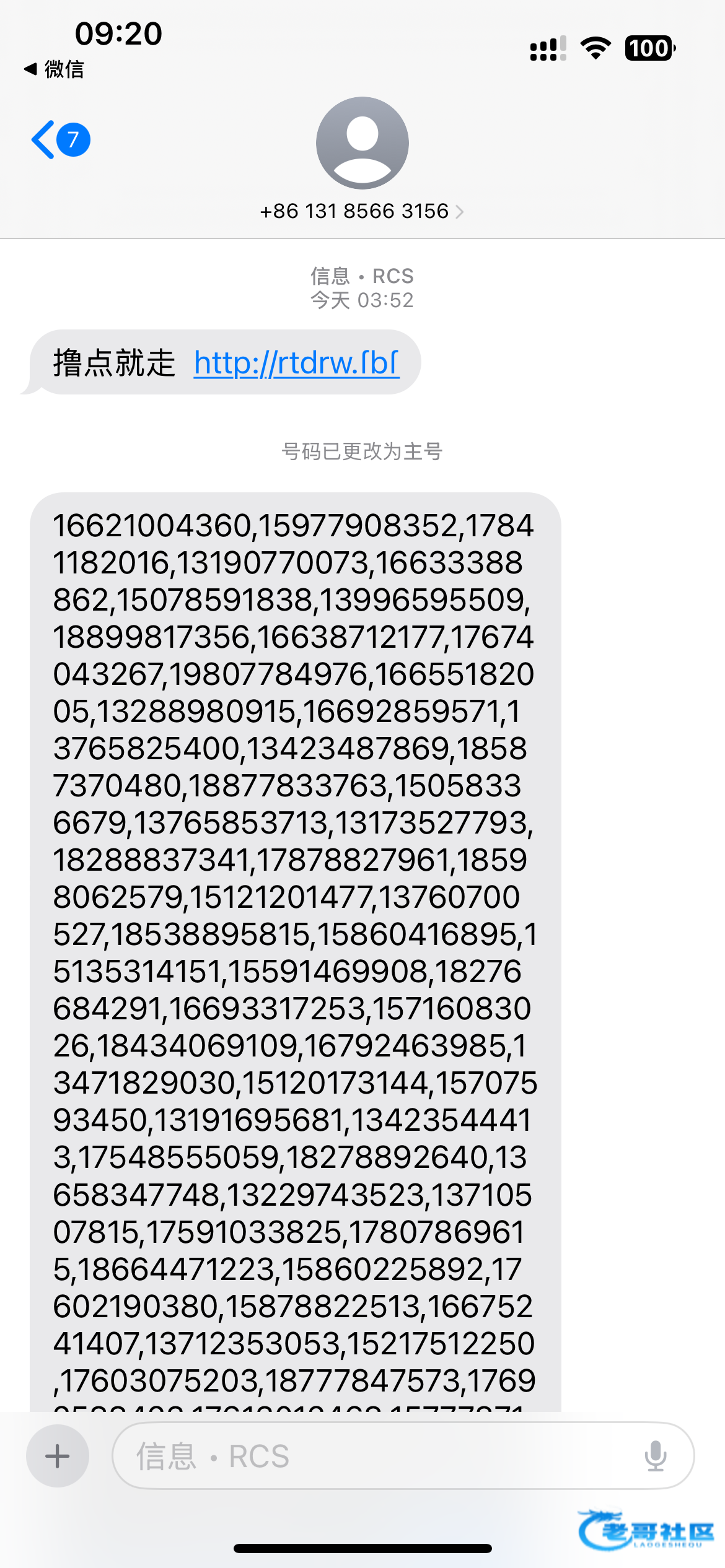Image resolution: width=725 pixels, height=1568 pixels.
Task: Return to WeChat via the status bar back link
Action: (x=54, y=69)
